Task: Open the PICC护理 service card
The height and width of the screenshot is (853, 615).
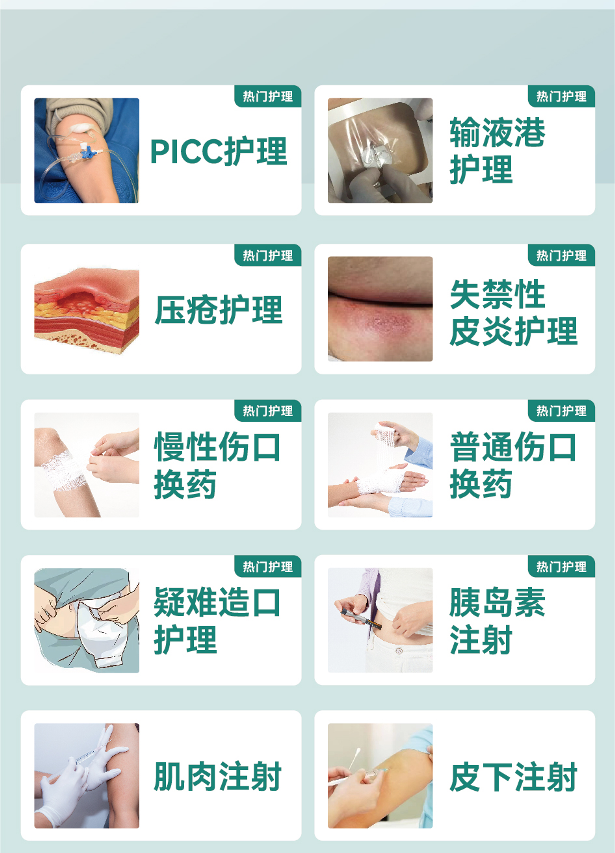Action: pos(161,151)
